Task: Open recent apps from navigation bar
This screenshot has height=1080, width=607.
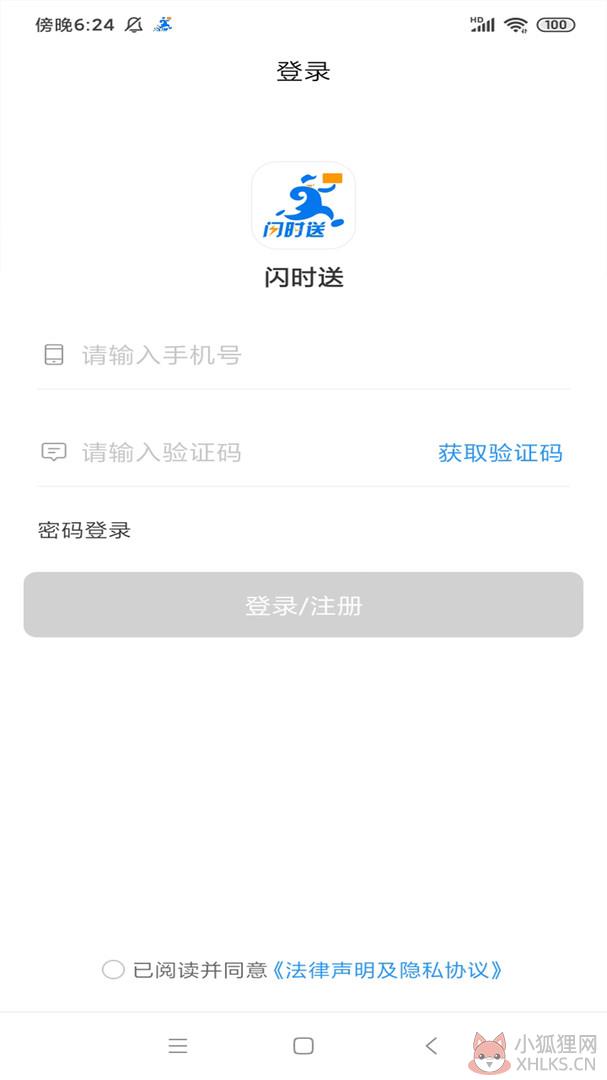Action: point(178,1046)
